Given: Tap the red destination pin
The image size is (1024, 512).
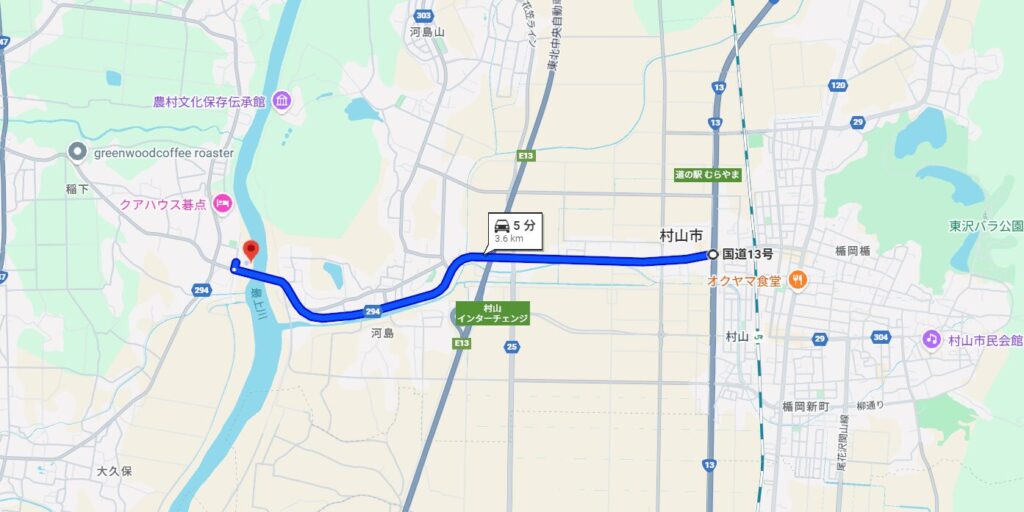Looking at the screenshot, I should (x=251, y=250).
